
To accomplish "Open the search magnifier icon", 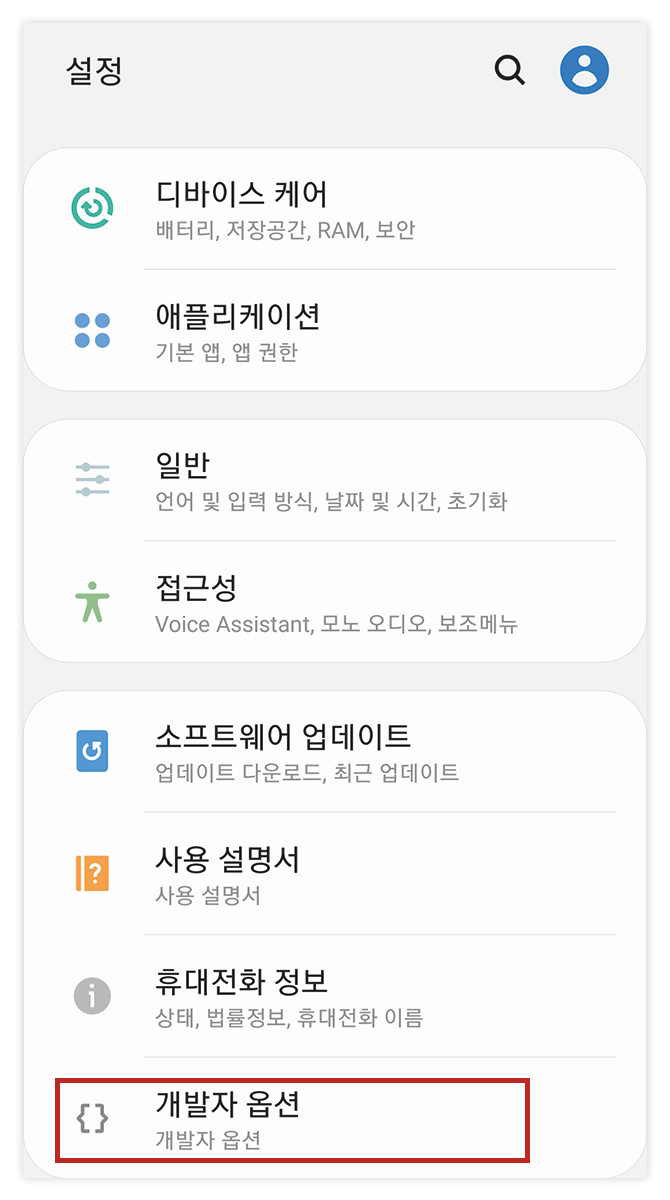I will pyautogui.click(x=510, y=70).
